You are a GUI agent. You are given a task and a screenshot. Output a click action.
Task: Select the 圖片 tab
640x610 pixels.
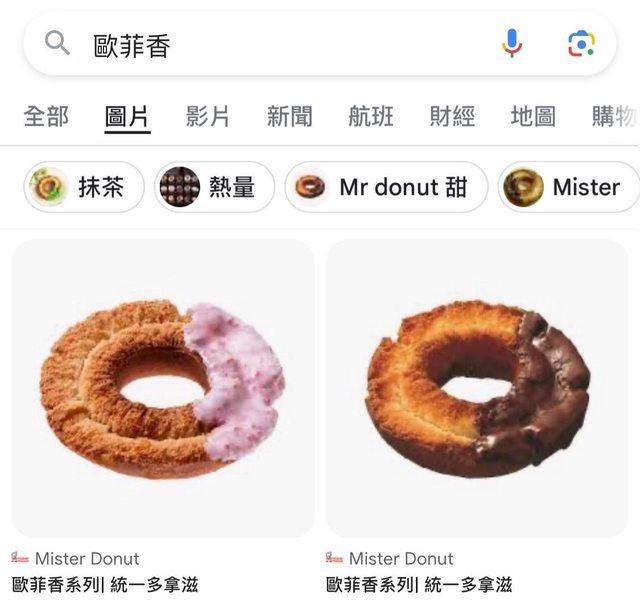[x=127, y=116]
